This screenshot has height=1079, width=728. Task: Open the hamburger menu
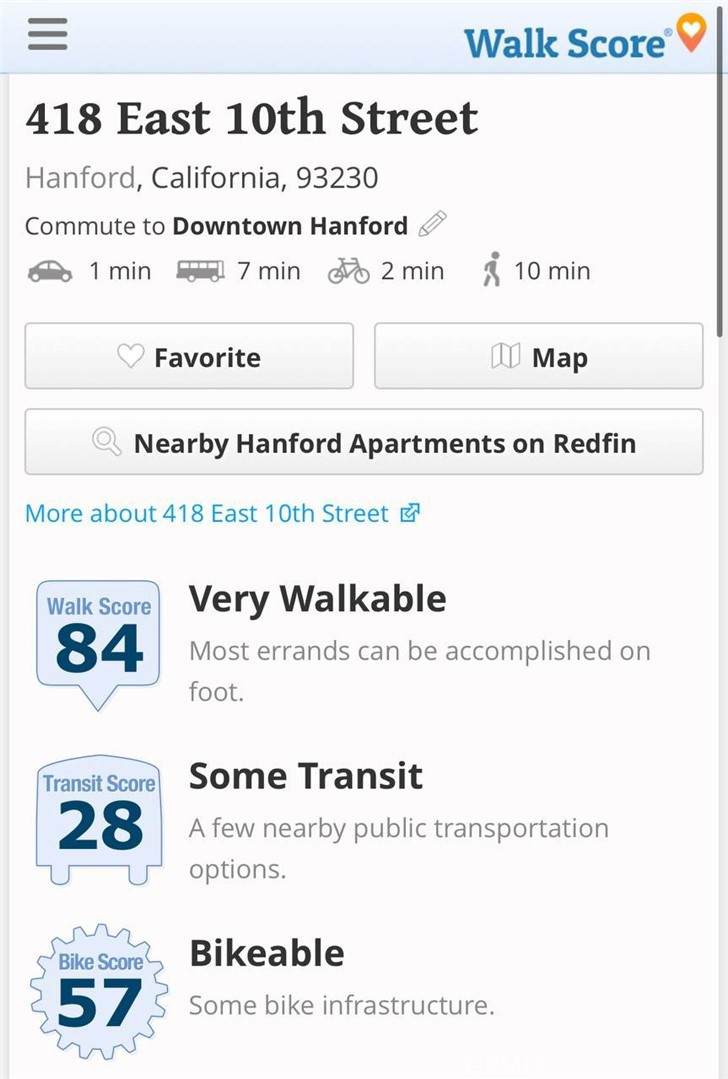pyautogui.click(x=47, y=35)
